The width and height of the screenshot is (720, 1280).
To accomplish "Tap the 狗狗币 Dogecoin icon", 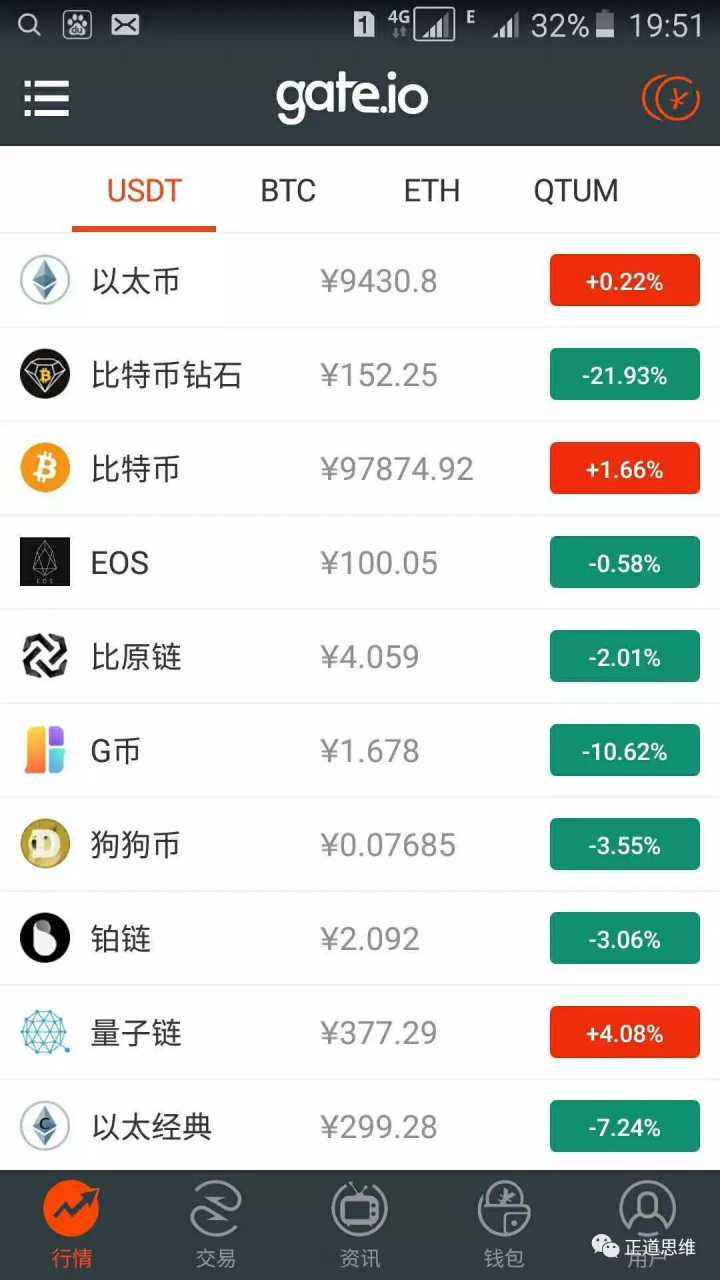I will (44, 844).
